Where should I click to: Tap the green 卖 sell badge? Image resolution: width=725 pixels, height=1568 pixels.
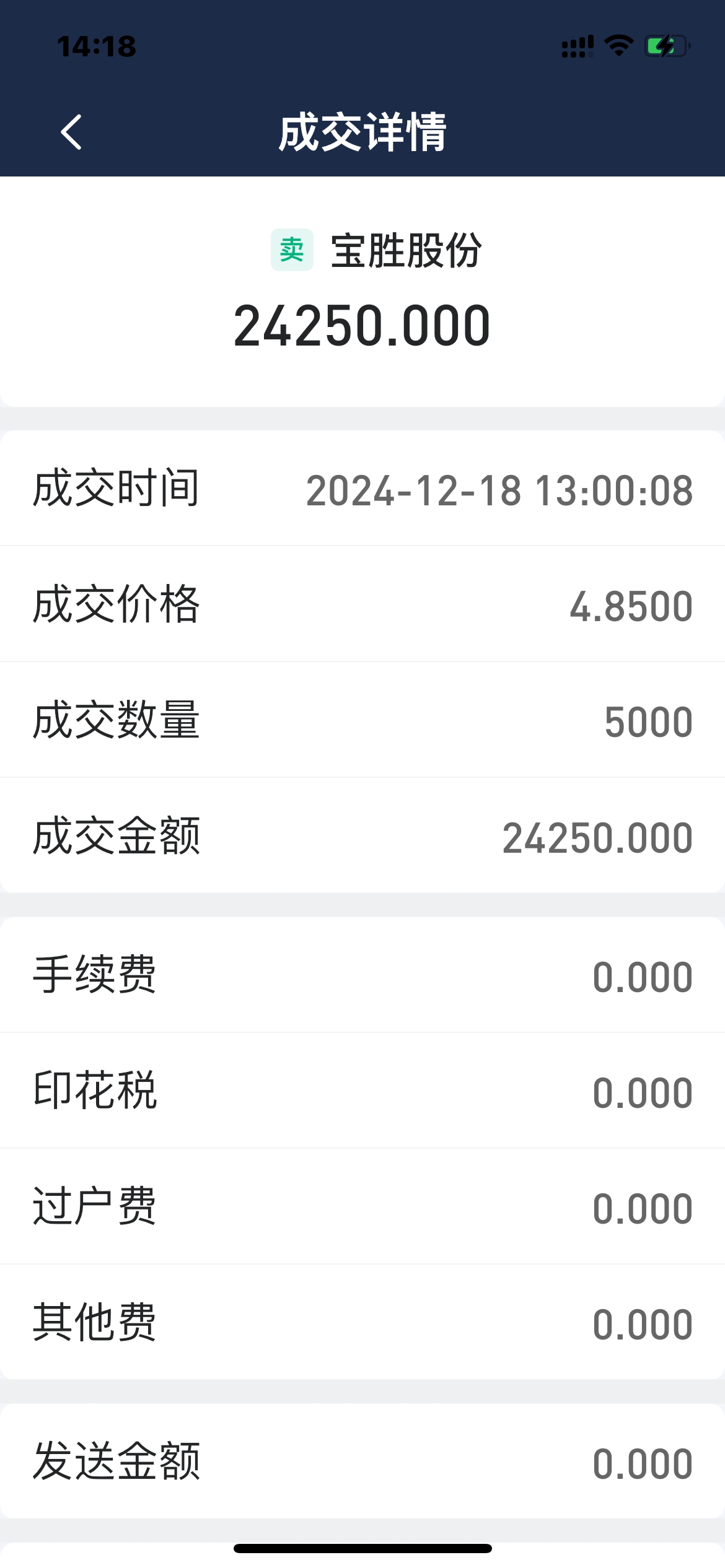click(291, 248)
